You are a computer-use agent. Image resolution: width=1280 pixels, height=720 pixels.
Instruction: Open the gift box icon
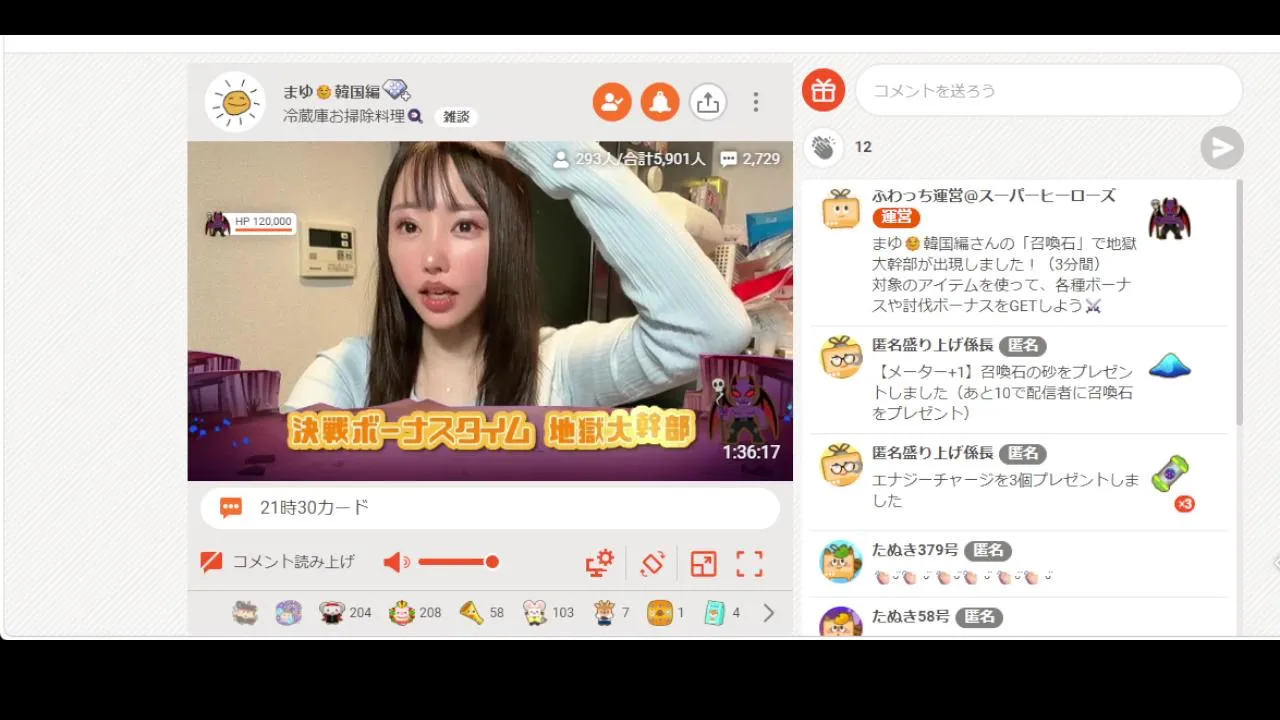[x=823, y=91]
